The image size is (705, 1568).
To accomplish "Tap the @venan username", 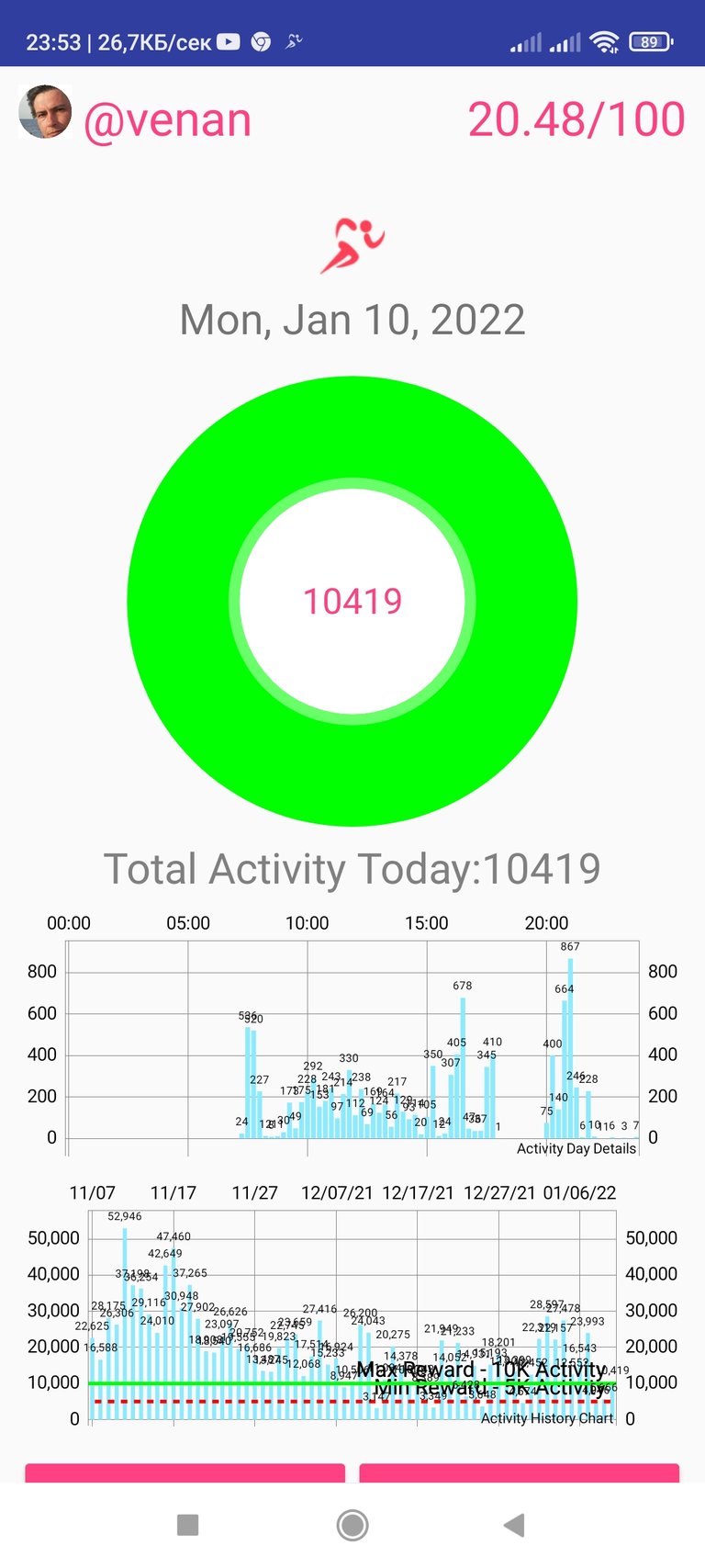I will [168, 120].
